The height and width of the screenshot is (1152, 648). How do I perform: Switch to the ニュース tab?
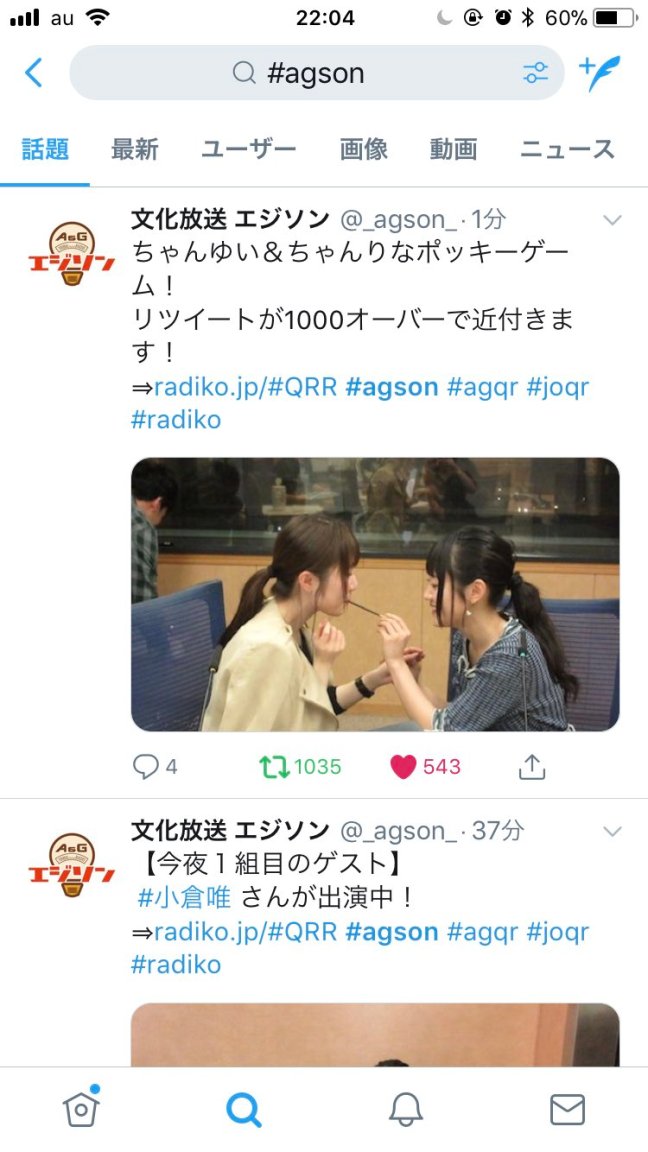coord(567,150)
